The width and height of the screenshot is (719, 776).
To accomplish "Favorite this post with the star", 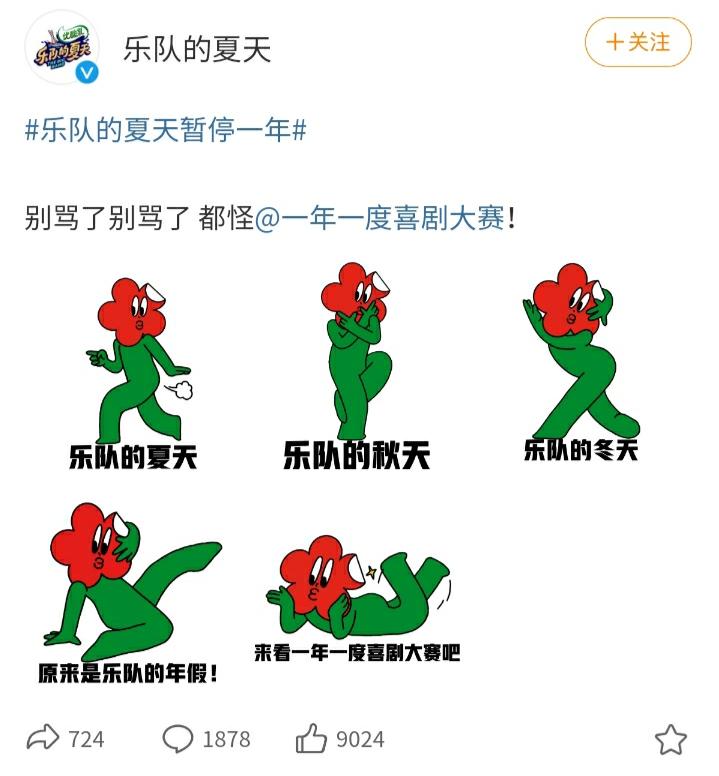I will pos(670,739).
